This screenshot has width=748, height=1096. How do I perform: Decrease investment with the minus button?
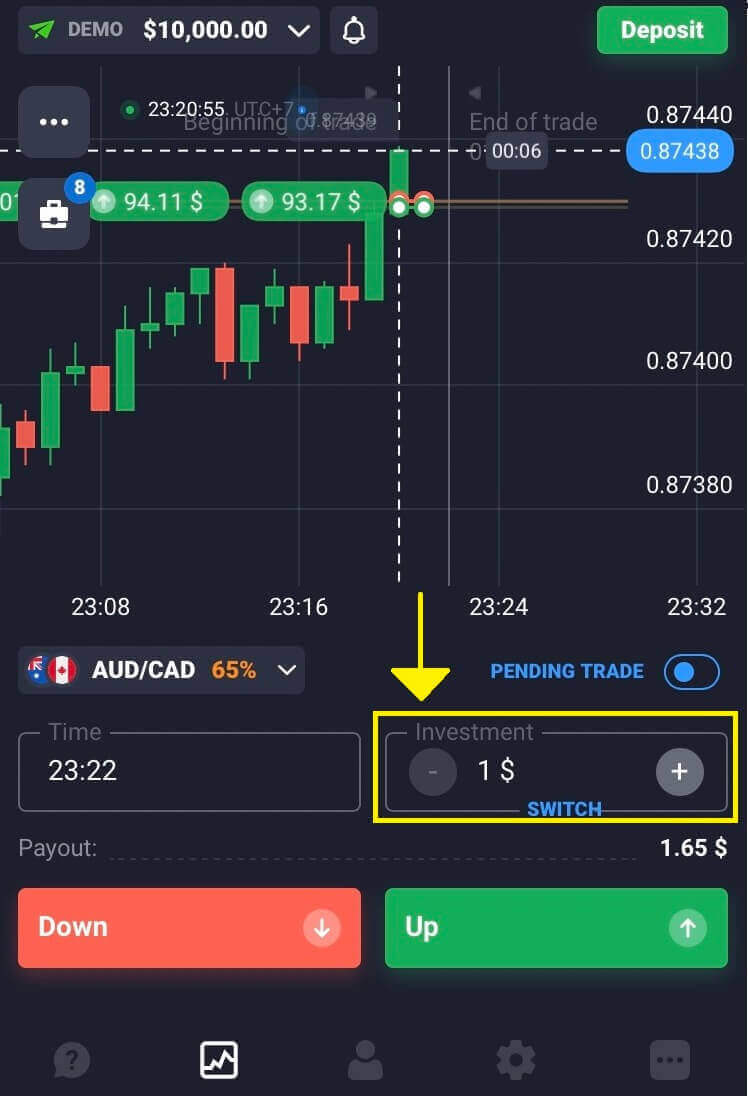[432, 772]
